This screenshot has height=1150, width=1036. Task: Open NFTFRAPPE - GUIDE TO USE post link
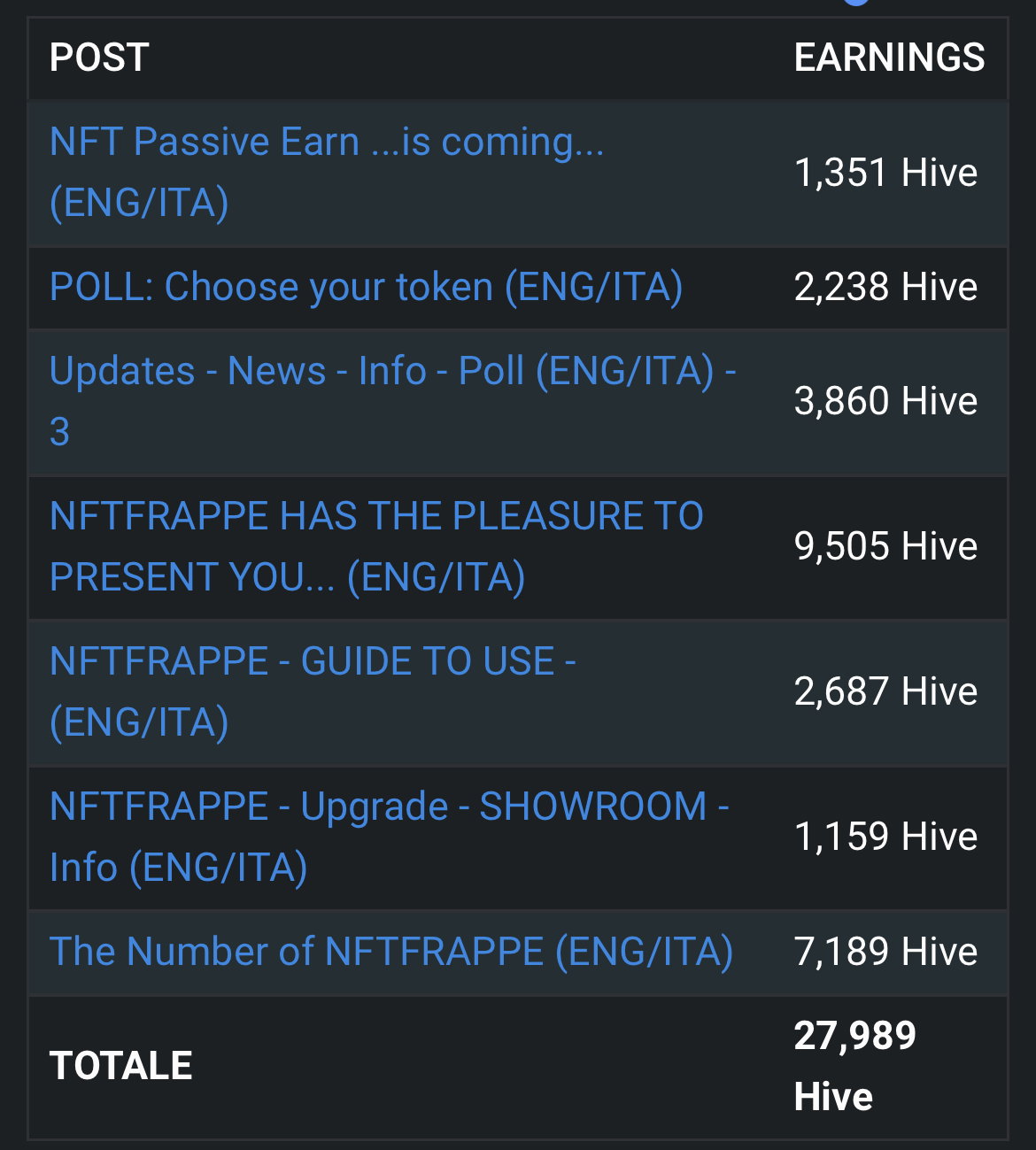tap(313, 691)
